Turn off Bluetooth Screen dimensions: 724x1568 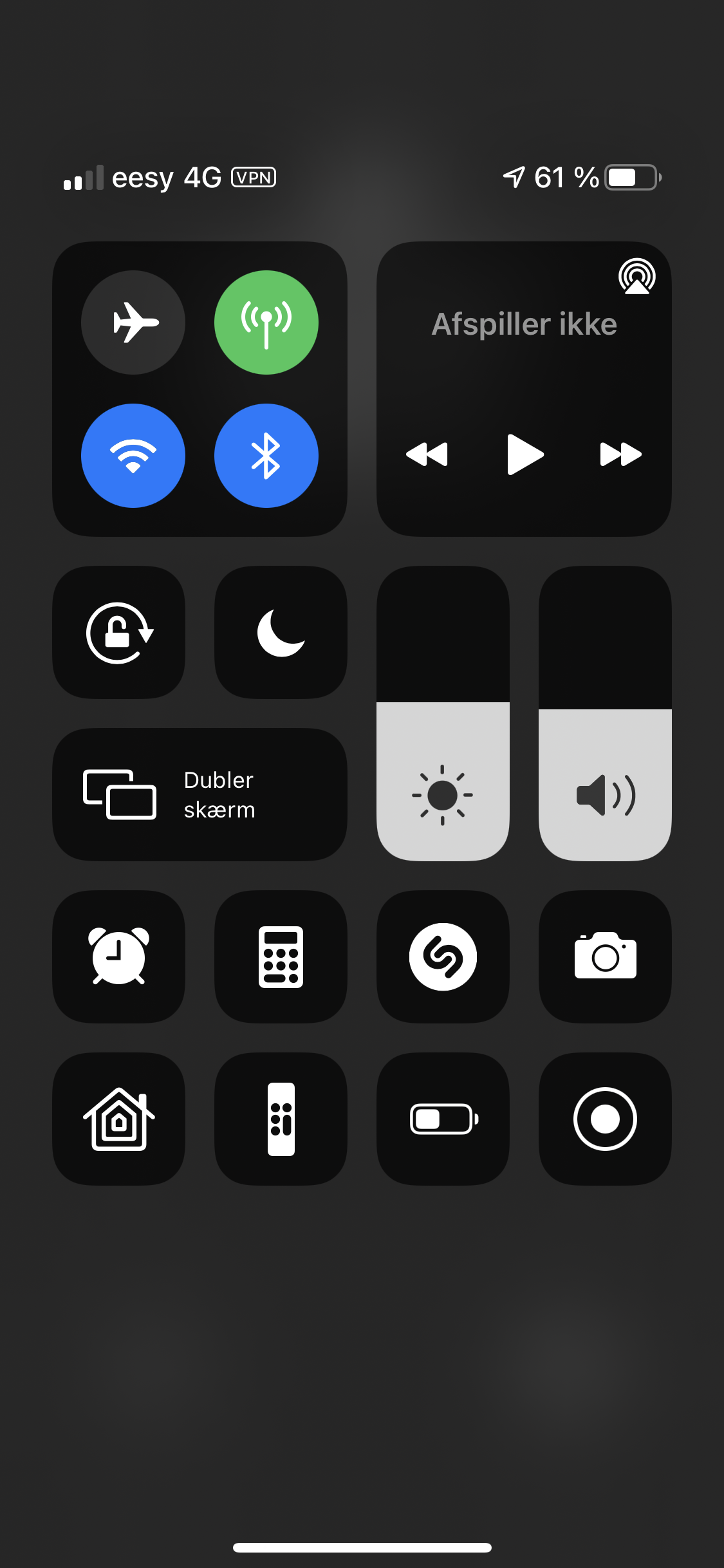pyautogui.click(x=266, y=456)
